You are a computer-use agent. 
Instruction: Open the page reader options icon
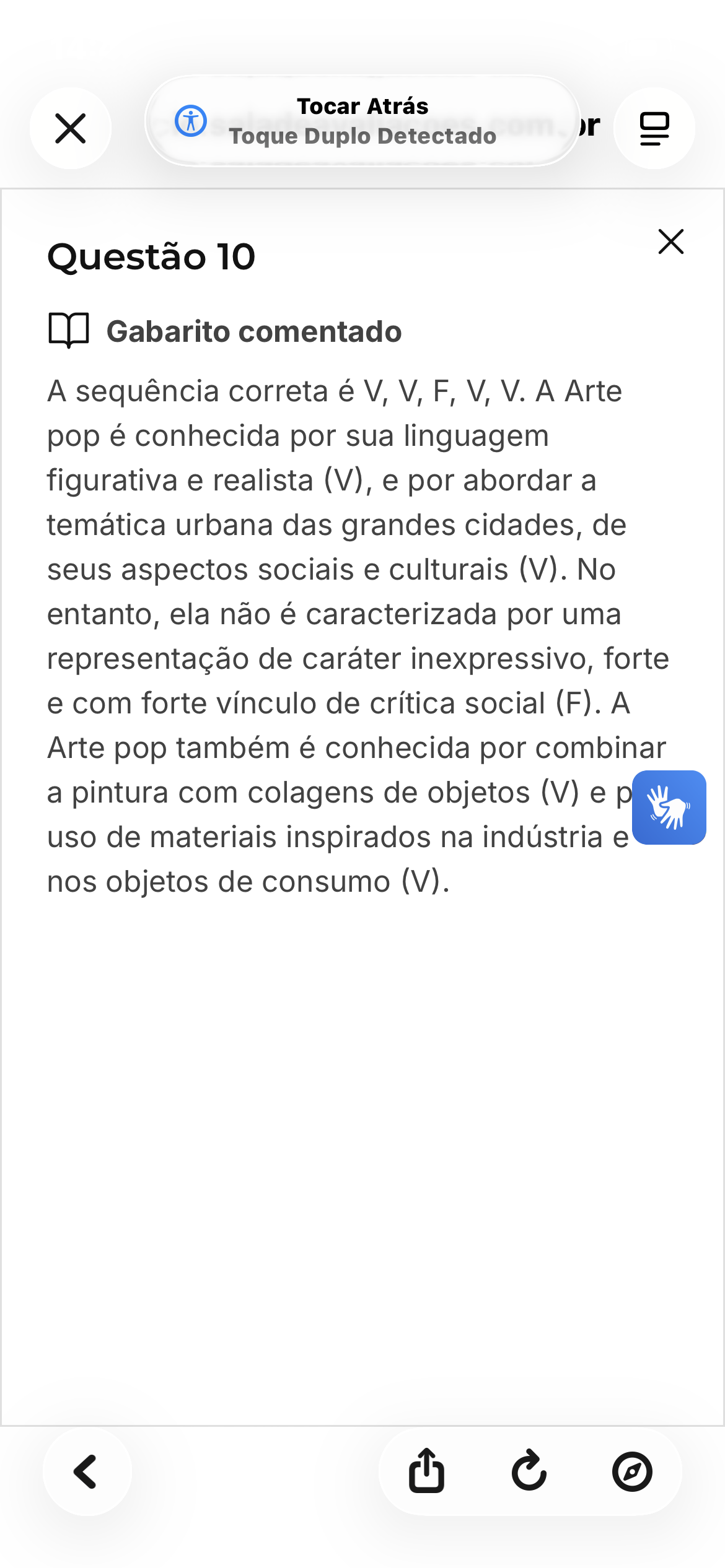coord(654,128)
